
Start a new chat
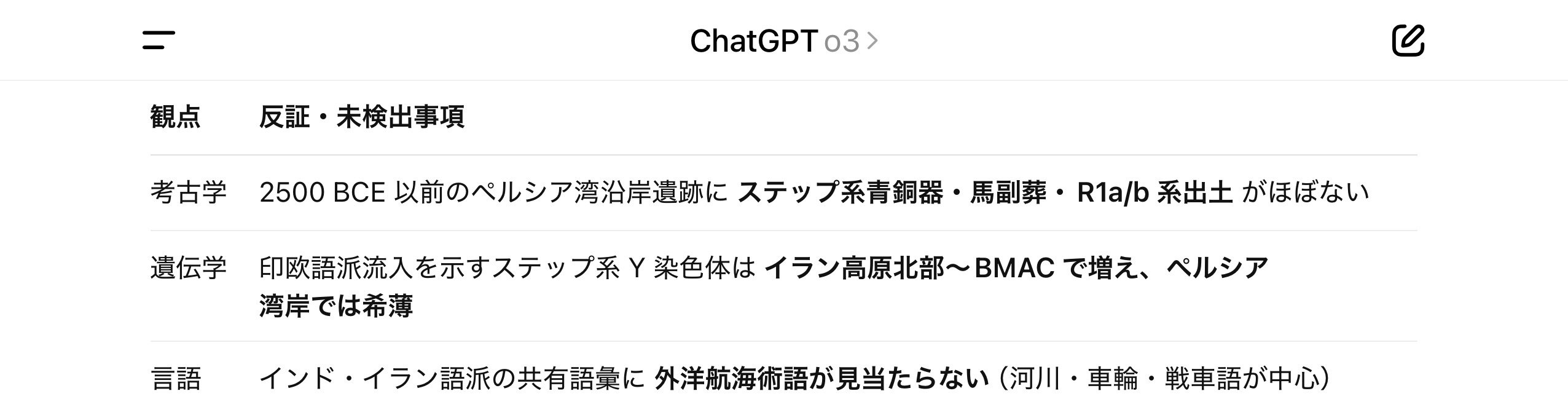point(1408,41)
